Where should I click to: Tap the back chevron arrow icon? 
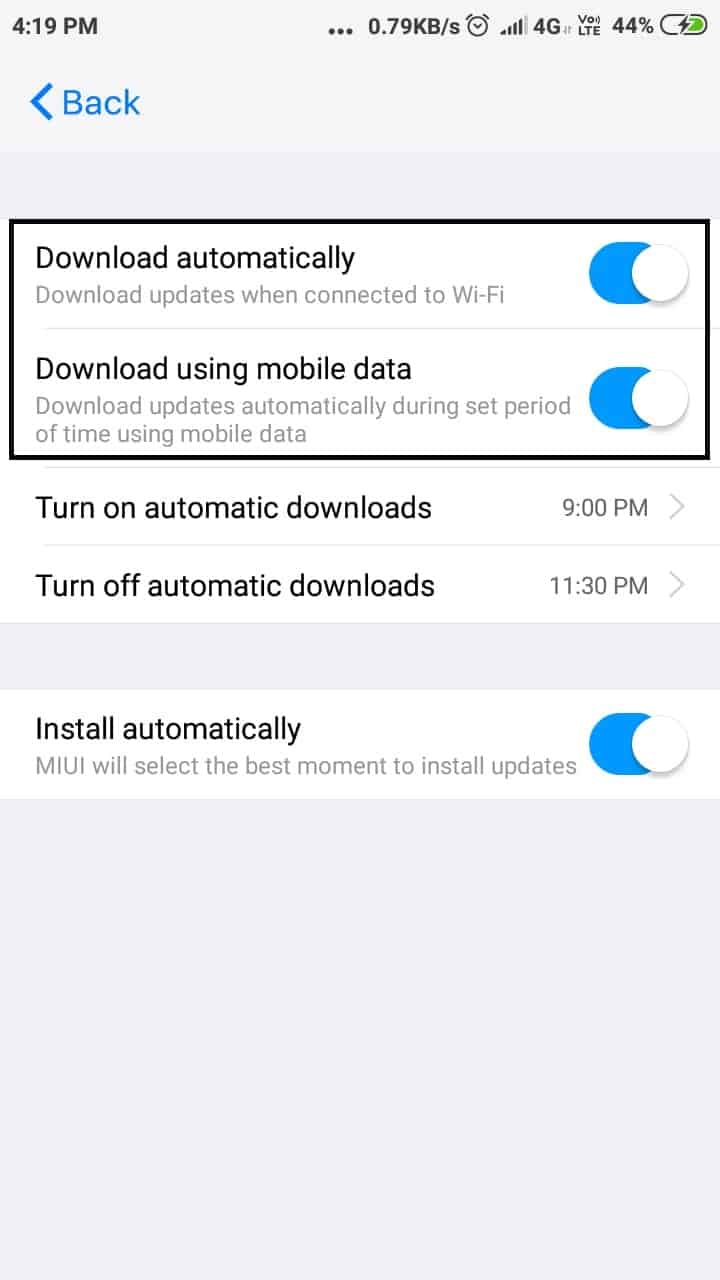(40, 101)
